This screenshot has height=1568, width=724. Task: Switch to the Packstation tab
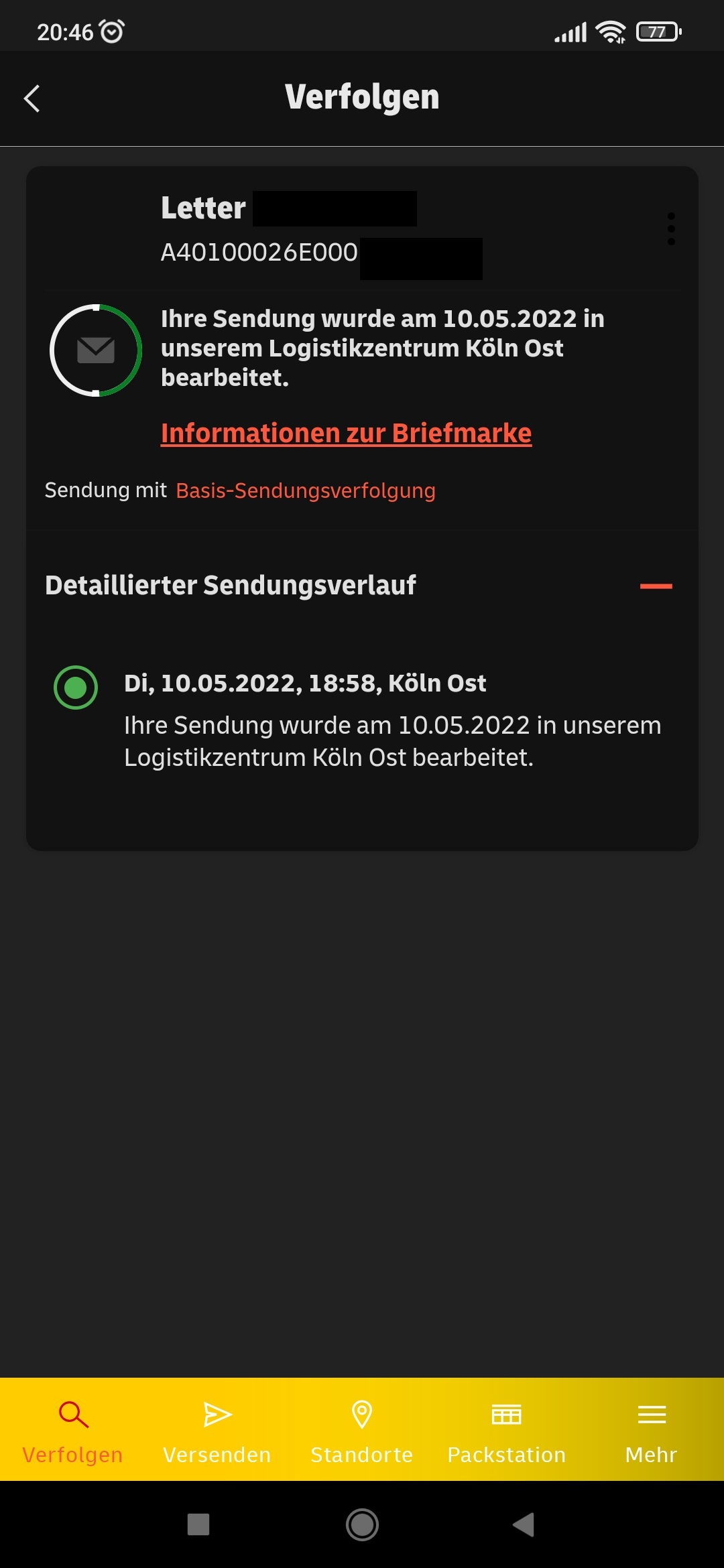[507, 1431]
